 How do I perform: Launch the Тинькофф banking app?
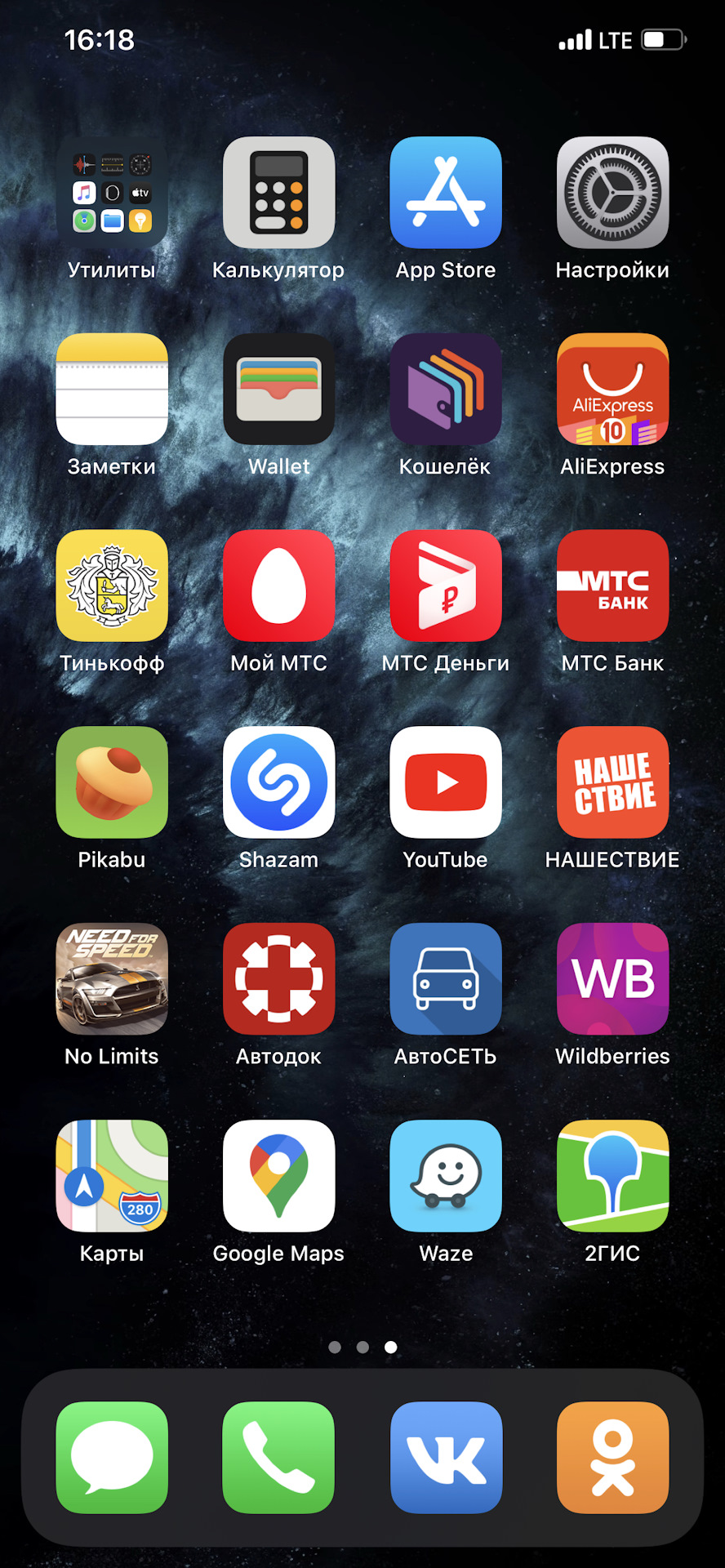point(112,586)
